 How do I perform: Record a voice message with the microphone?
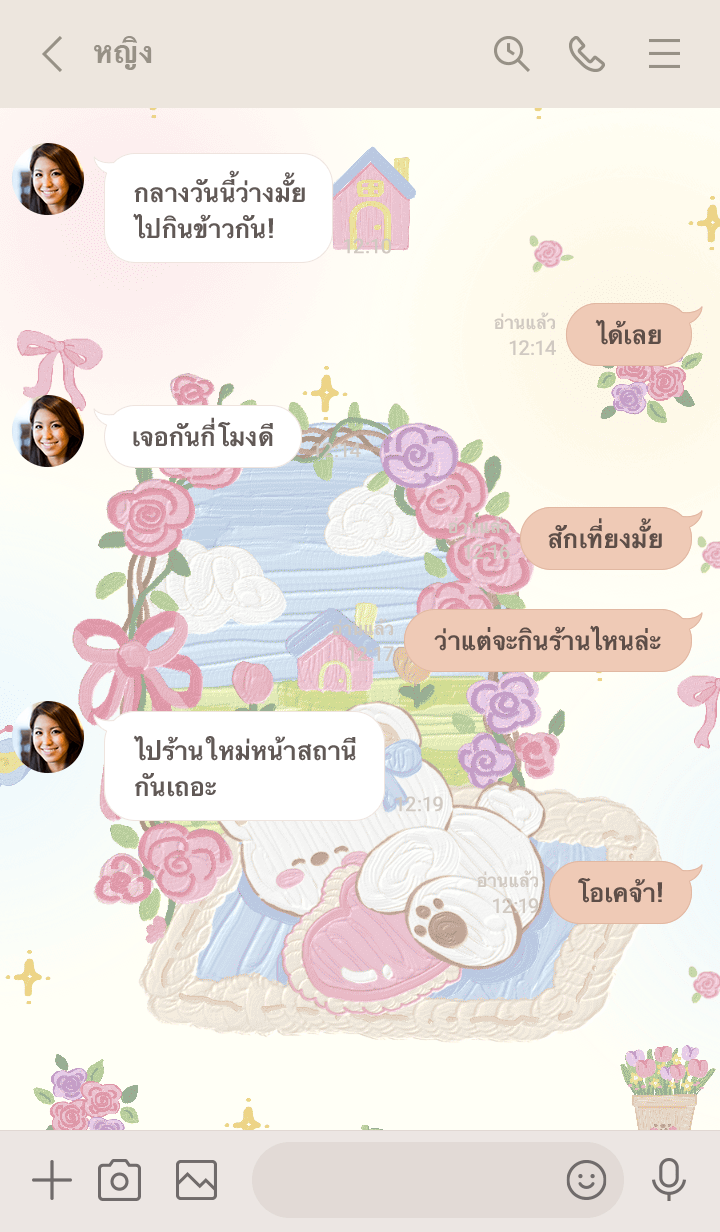pyautogui.click(x=668, y=1181)
